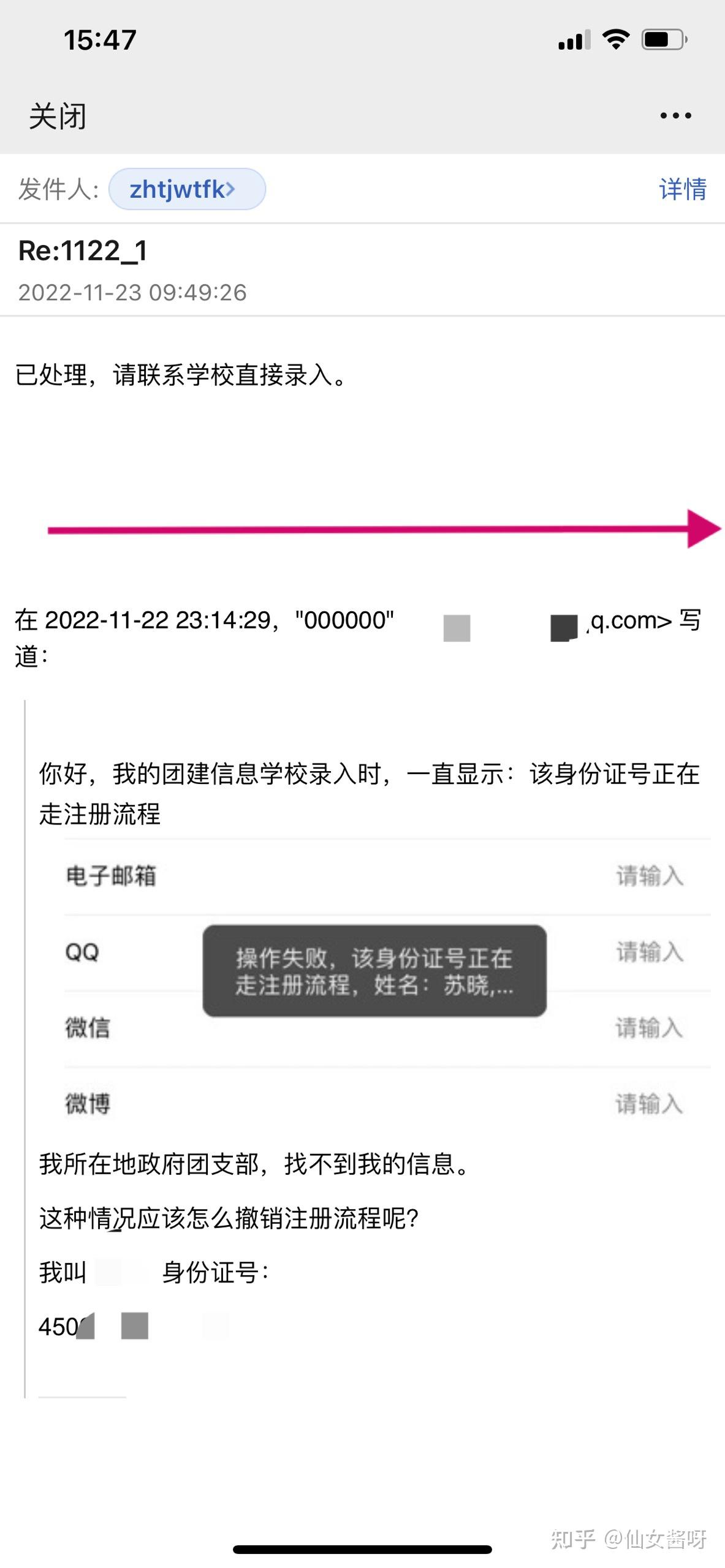
Task: Close the email view with 关闭
Action: (x=58, y=116)
